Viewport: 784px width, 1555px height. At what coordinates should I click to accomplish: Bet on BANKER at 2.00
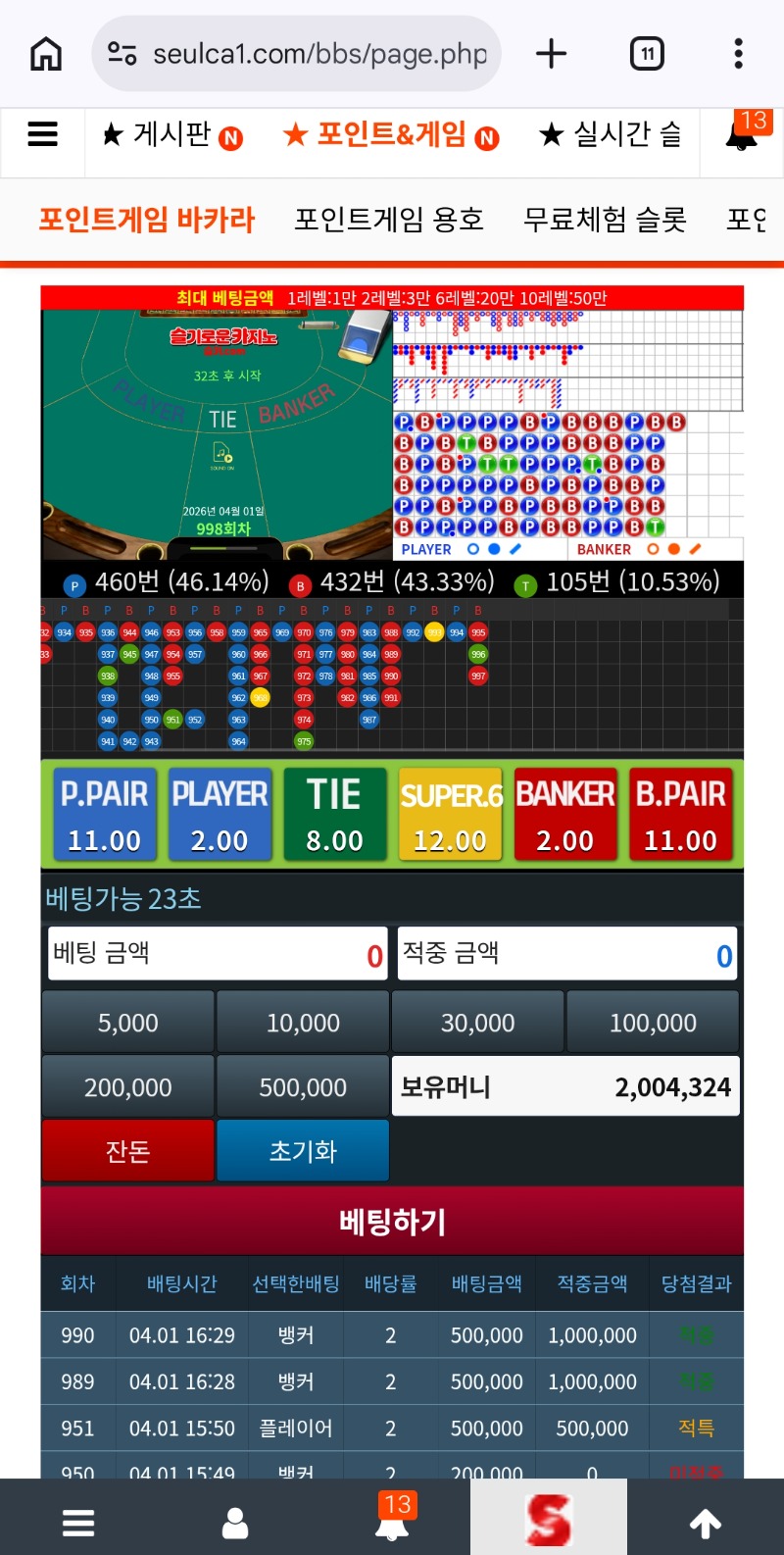(564, 815)
